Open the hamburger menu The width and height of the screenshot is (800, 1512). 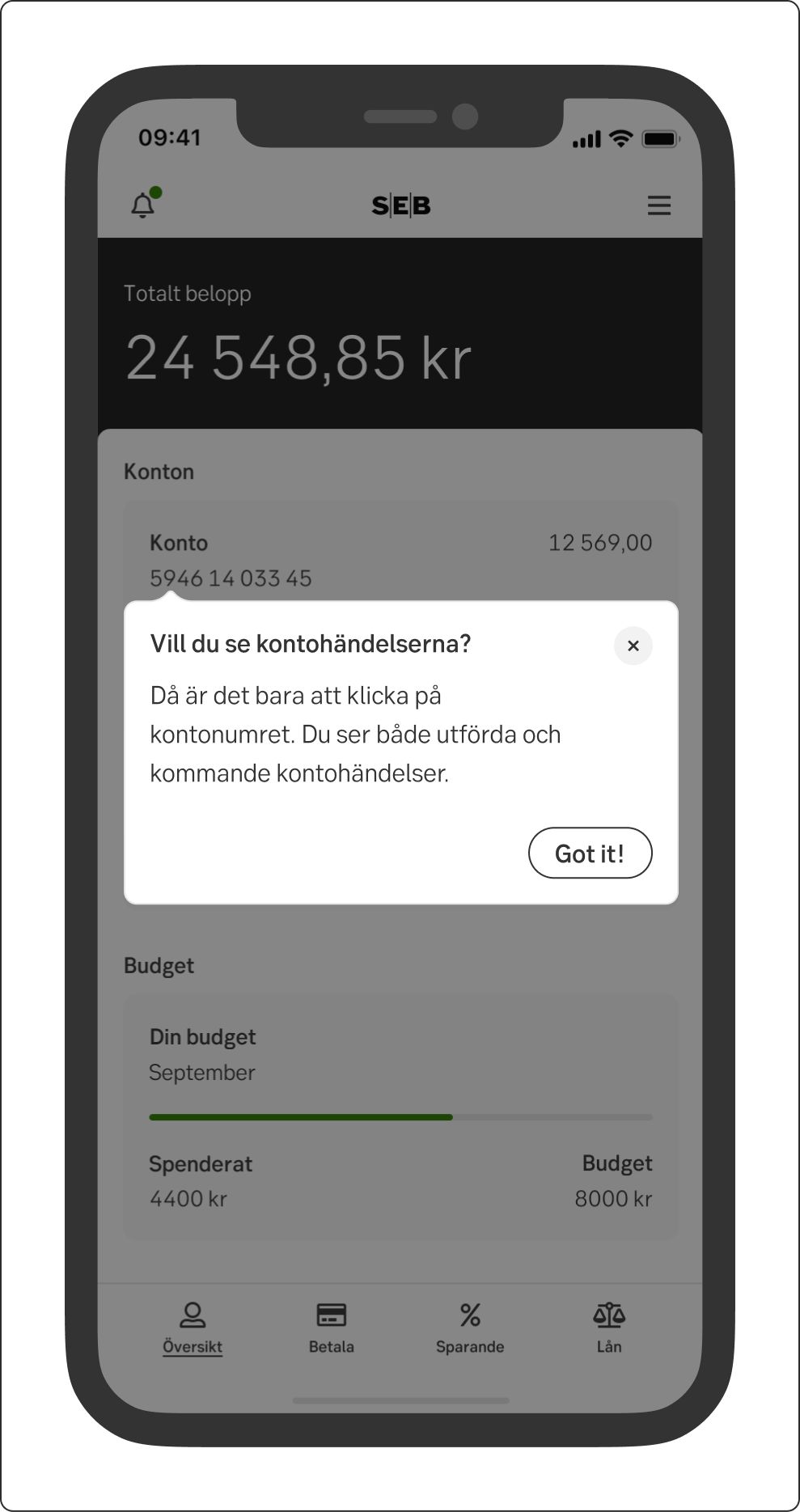(x=659, y=205)
